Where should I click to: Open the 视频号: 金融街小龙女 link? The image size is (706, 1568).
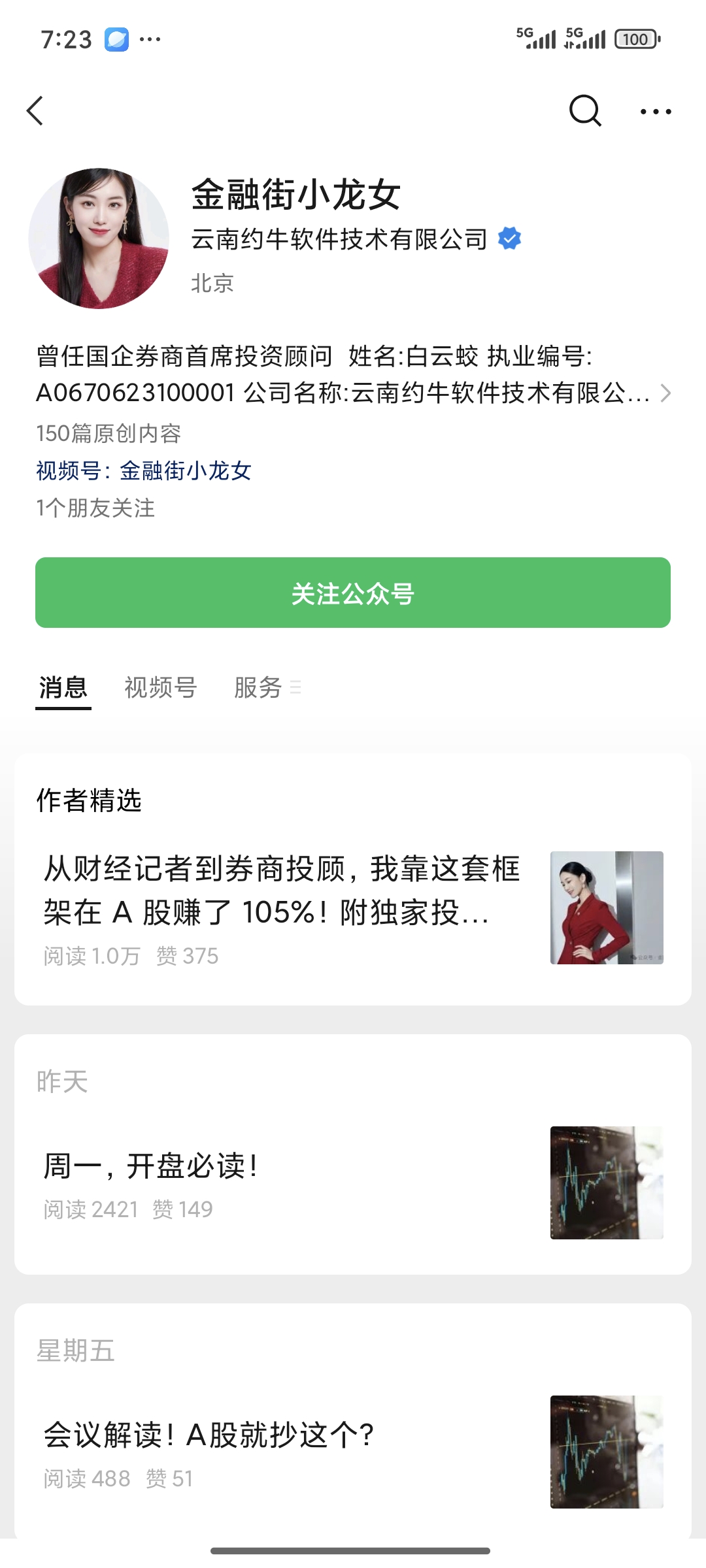coord(144,470)
